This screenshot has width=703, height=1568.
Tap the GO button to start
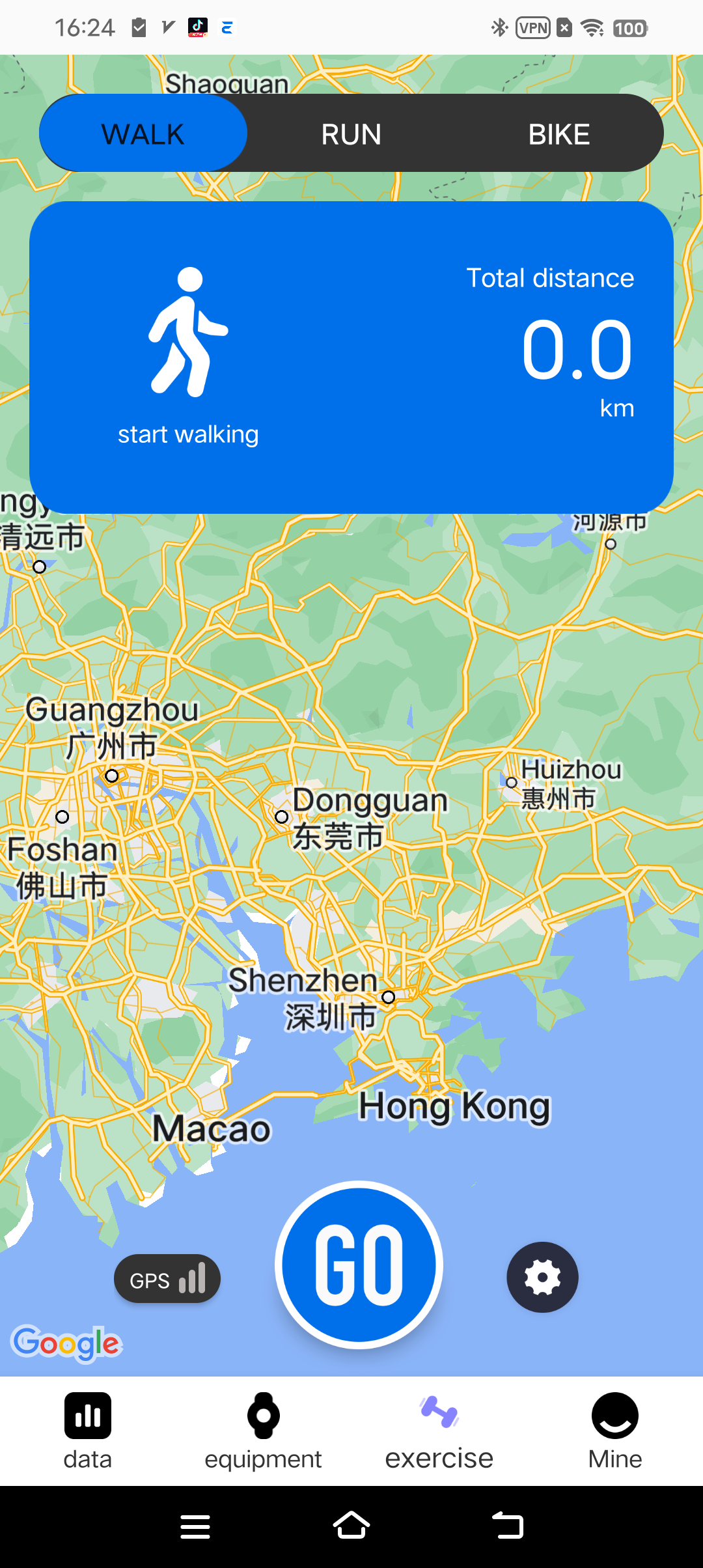click(x=359, y=1264)
